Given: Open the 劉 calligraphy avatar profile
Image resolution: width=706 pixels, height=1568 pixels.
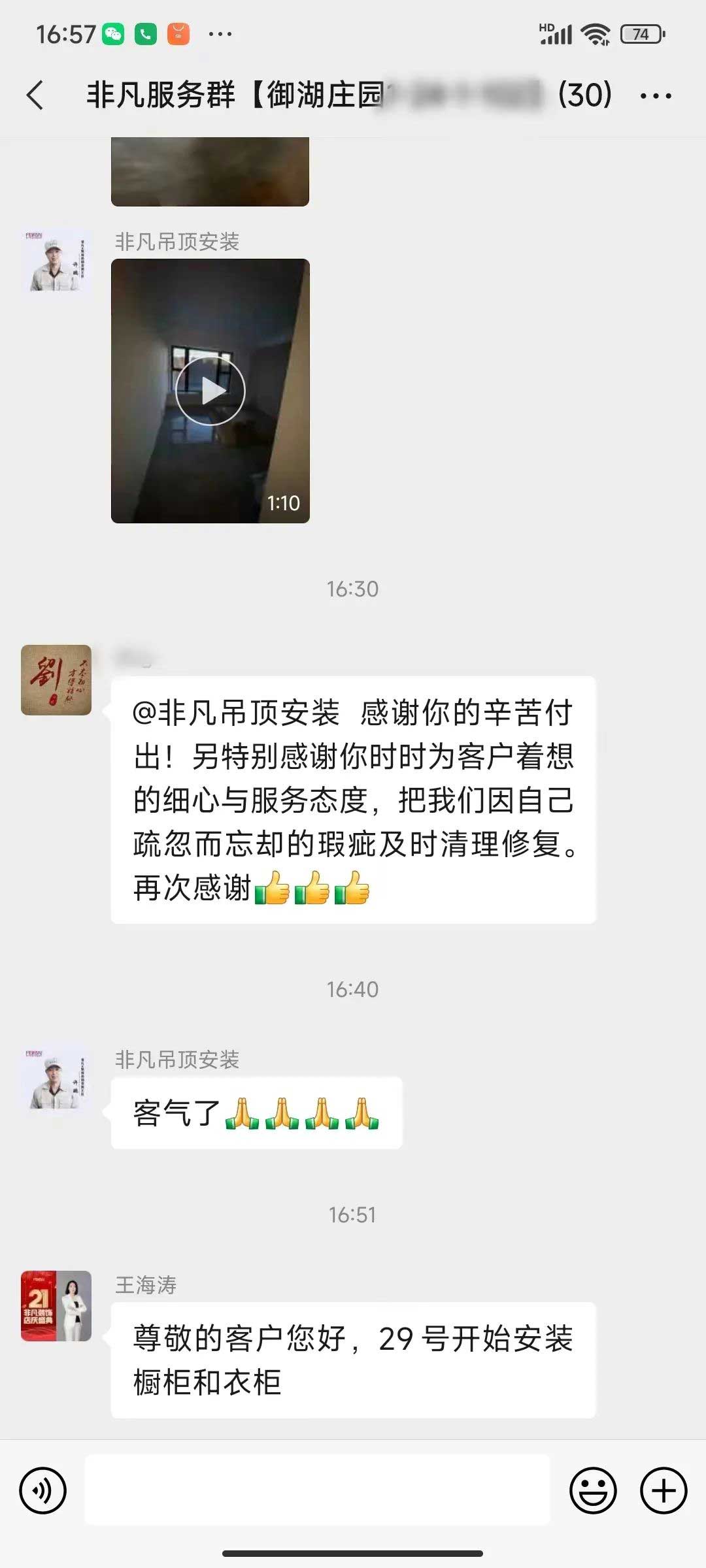Looking at the screenshot, I should [56, 679].
